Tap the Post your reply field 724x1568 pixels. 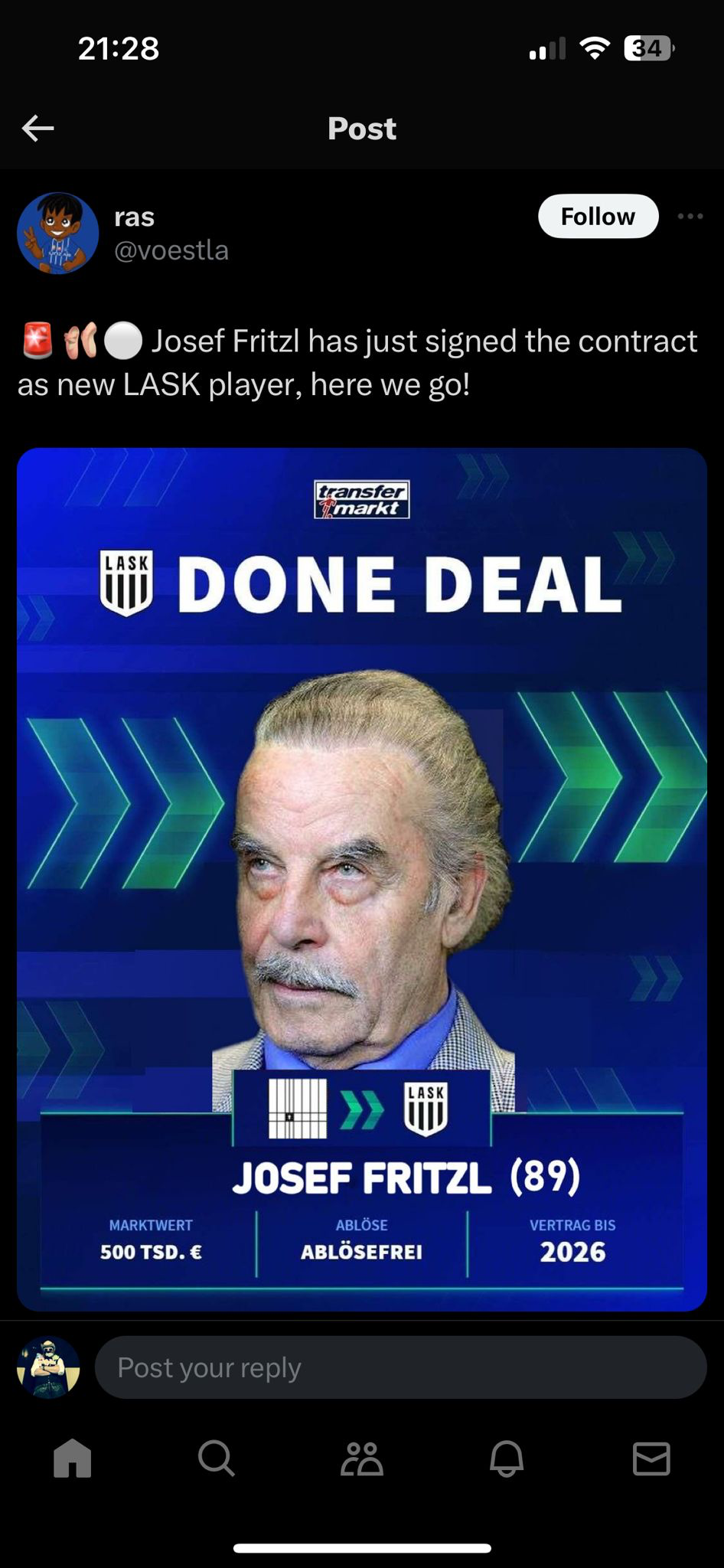point(400,1367)
